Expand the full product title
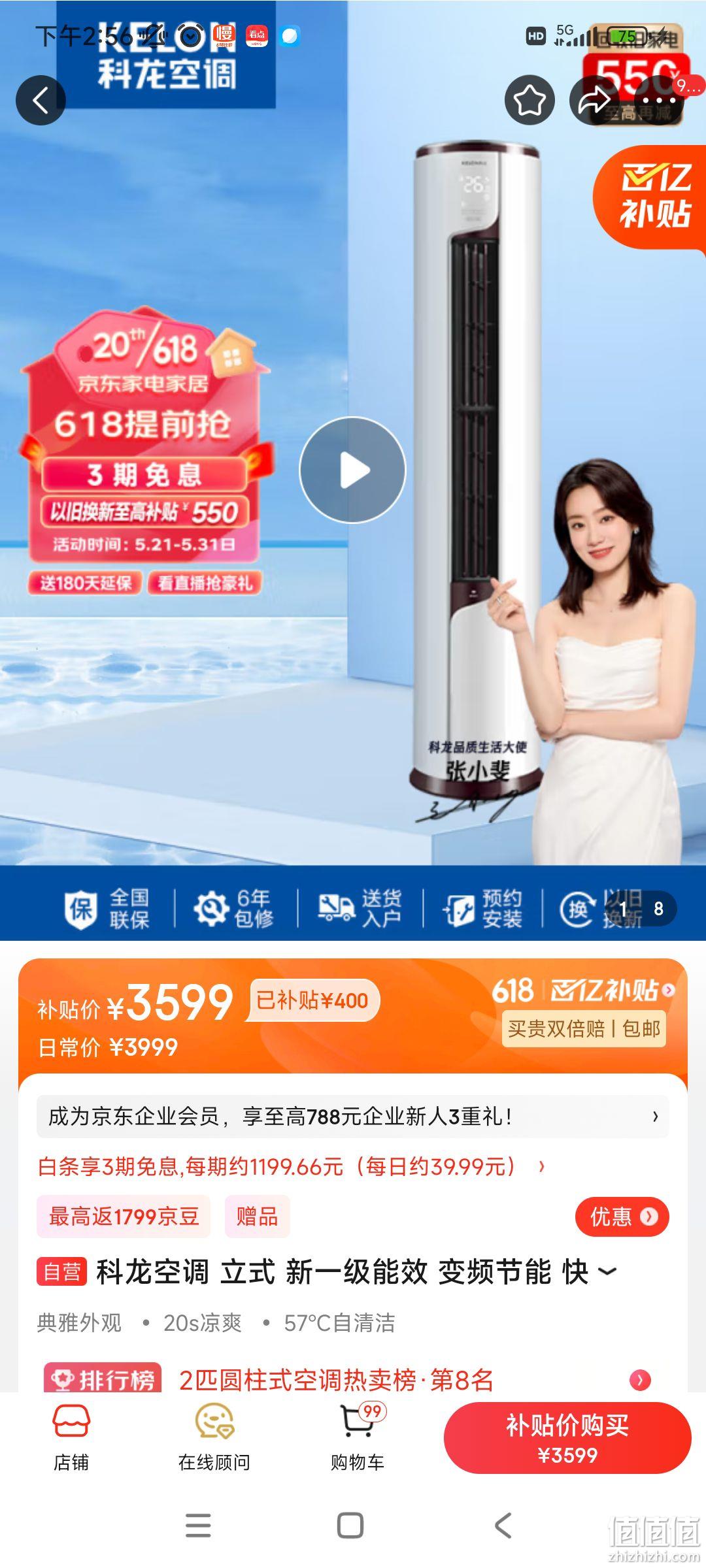706x1568 pixels. click(x=607, y=1271)
